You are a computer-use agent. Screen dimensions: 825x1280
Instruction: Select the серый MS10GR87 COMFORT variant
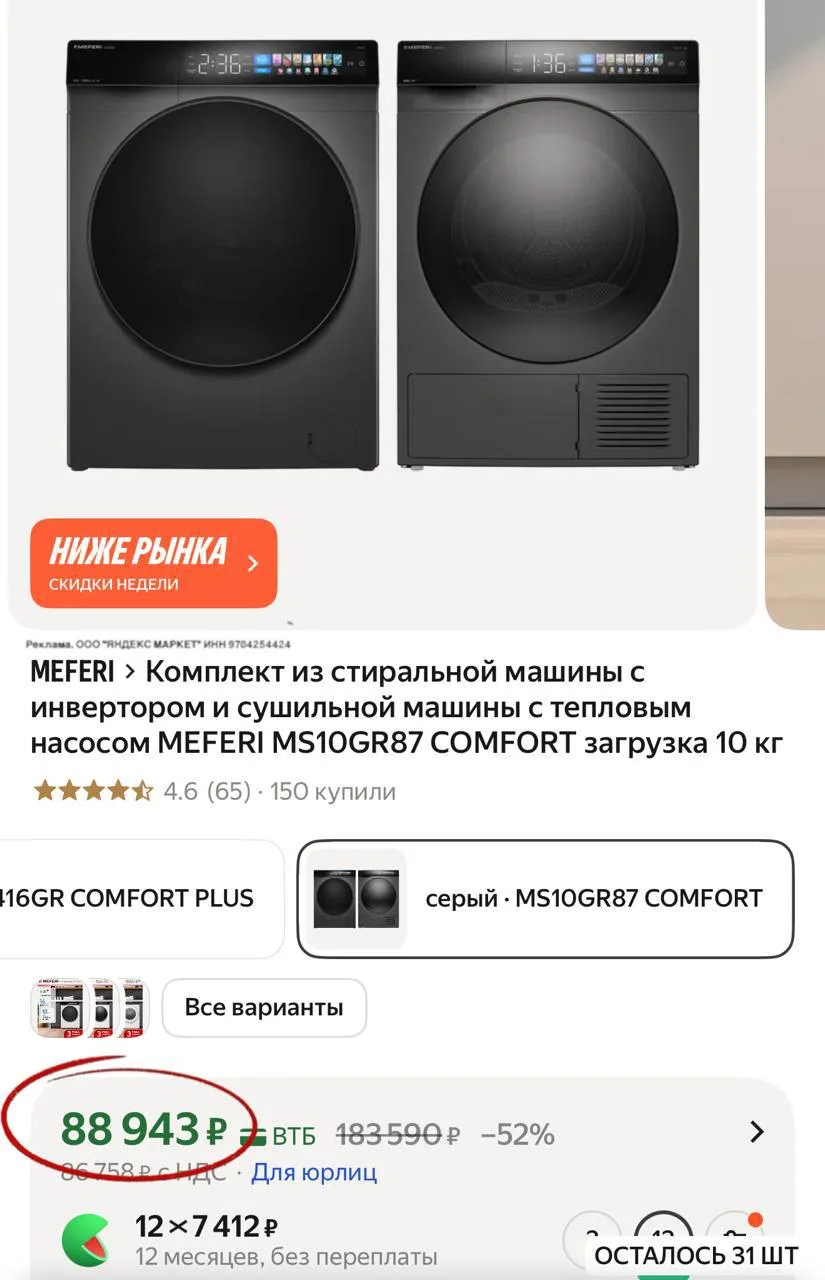pos(545,898)
